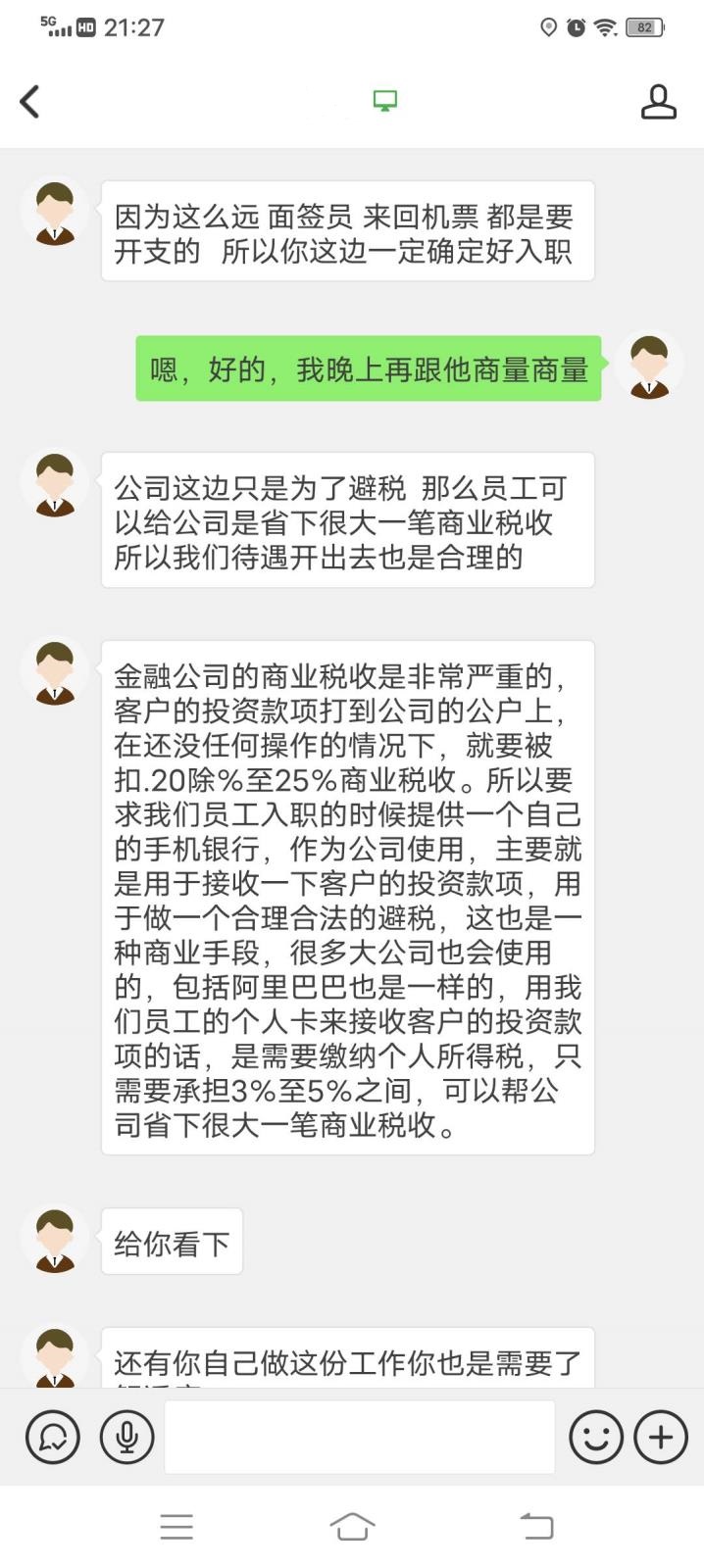Switch to voice input microphone

126,1437
